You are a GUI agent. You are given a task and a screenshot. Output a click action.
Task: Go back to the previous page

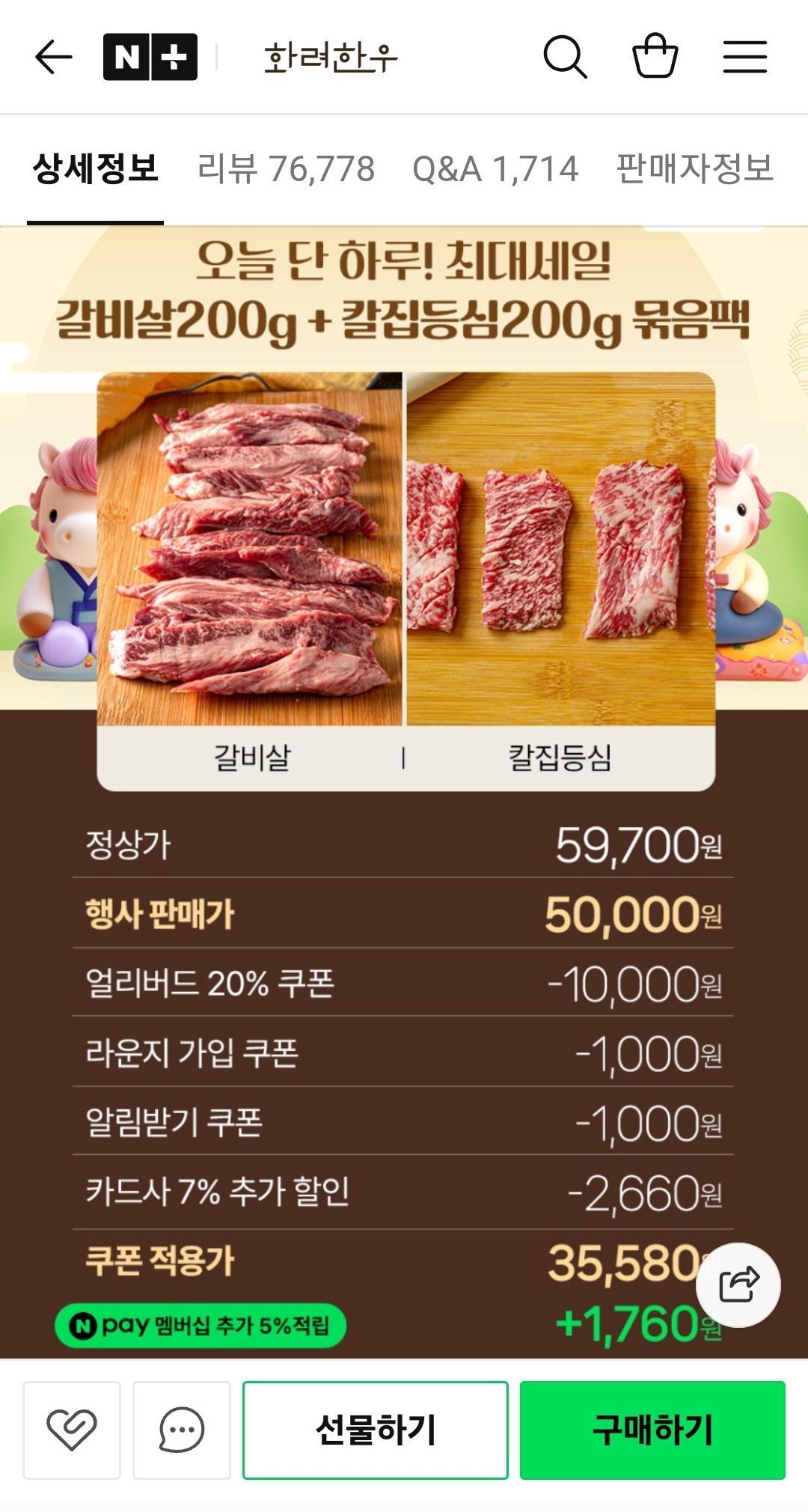[x=54, y=57]
